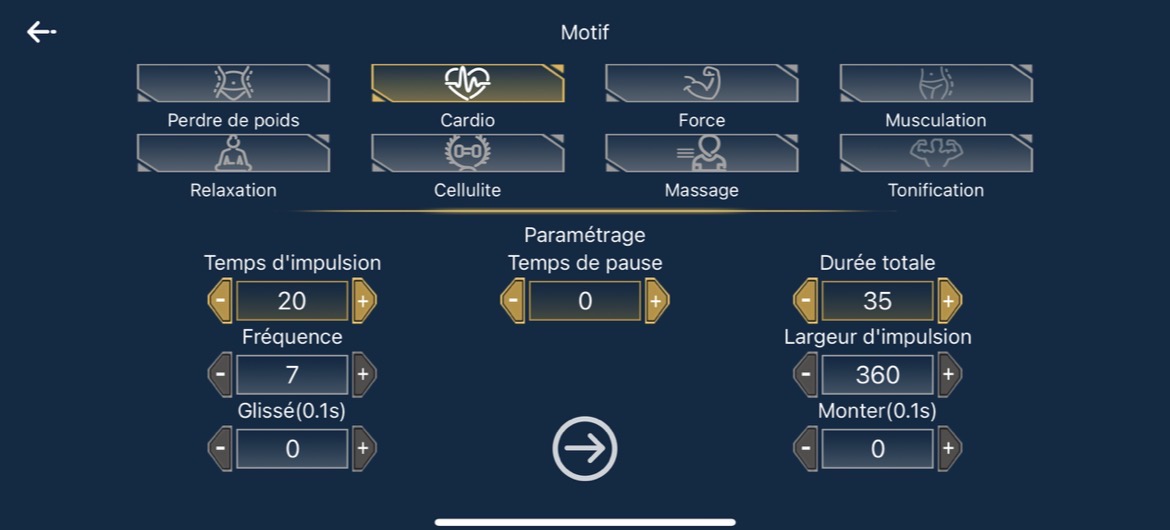
Task: Raise the Fréquence value
Action: tap(363, 375)
